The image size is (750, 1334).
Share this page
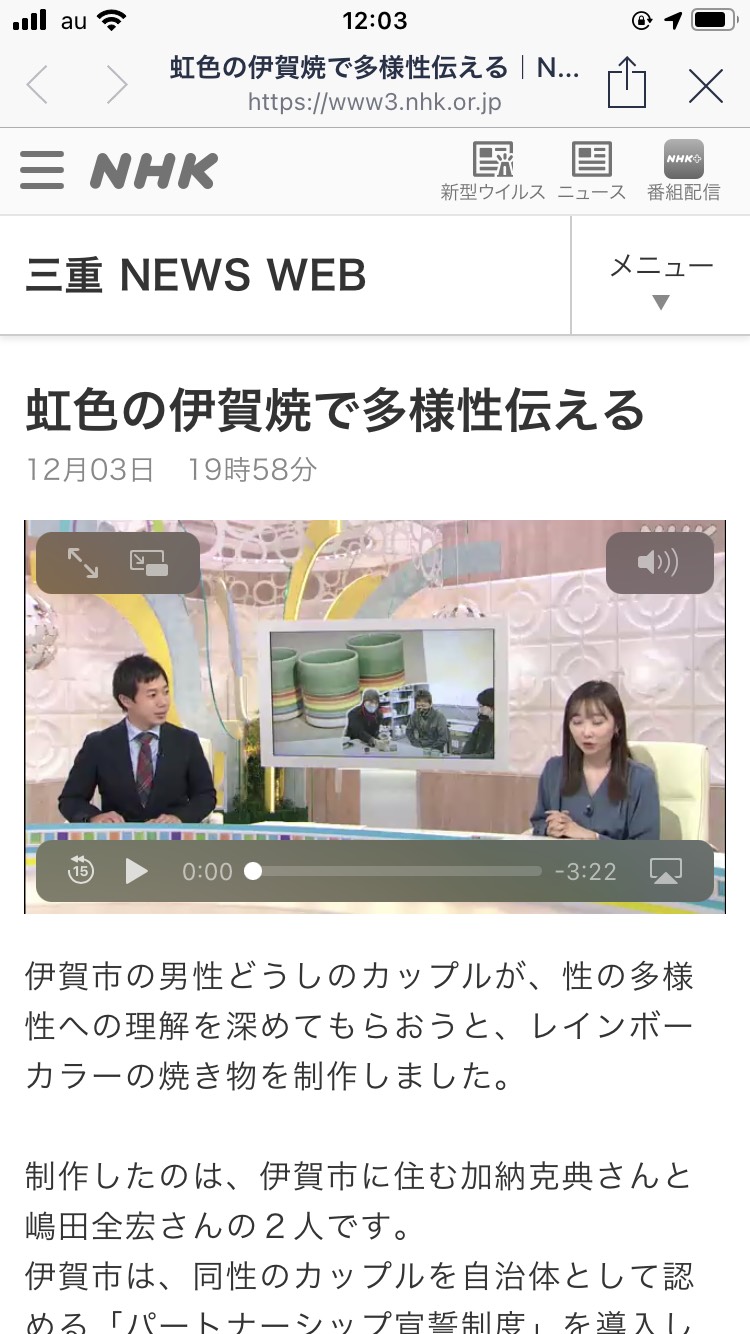(627, 82)
